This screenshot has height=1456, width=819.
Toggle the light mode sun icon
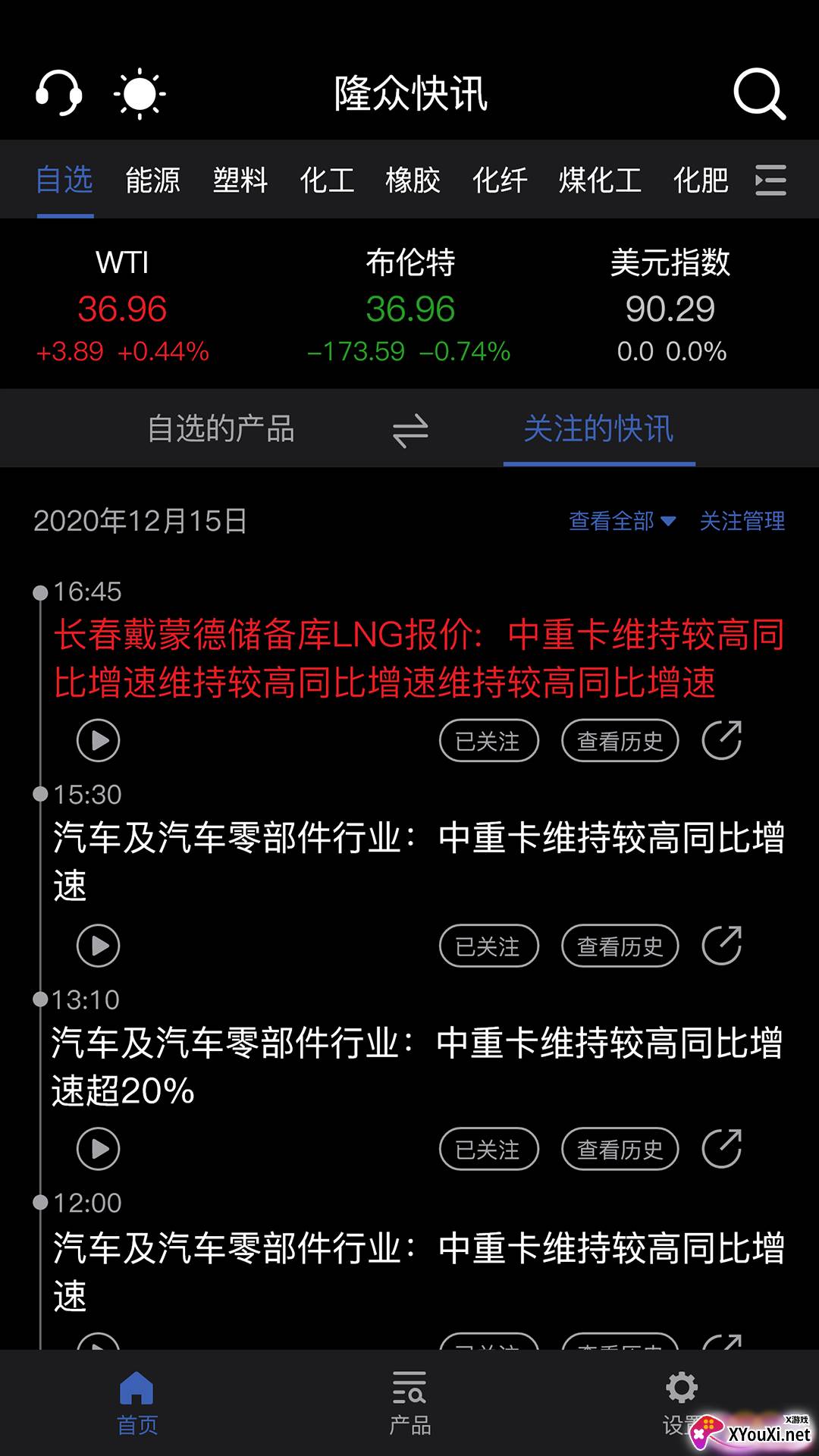pos(140,94)
